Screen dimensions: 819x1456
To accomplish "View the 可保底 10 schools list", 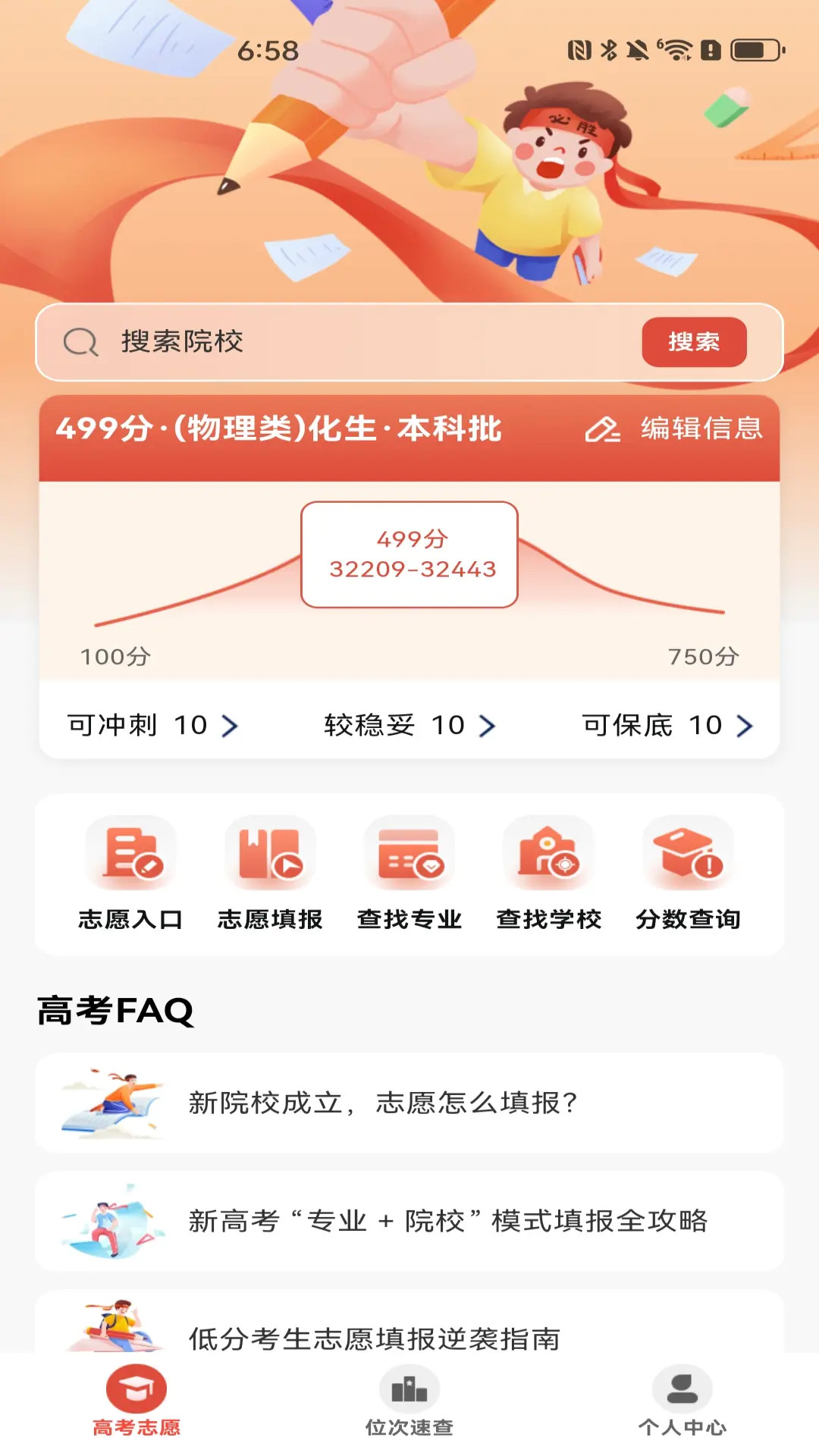I will pyautogui.click(x=667, y=725).
